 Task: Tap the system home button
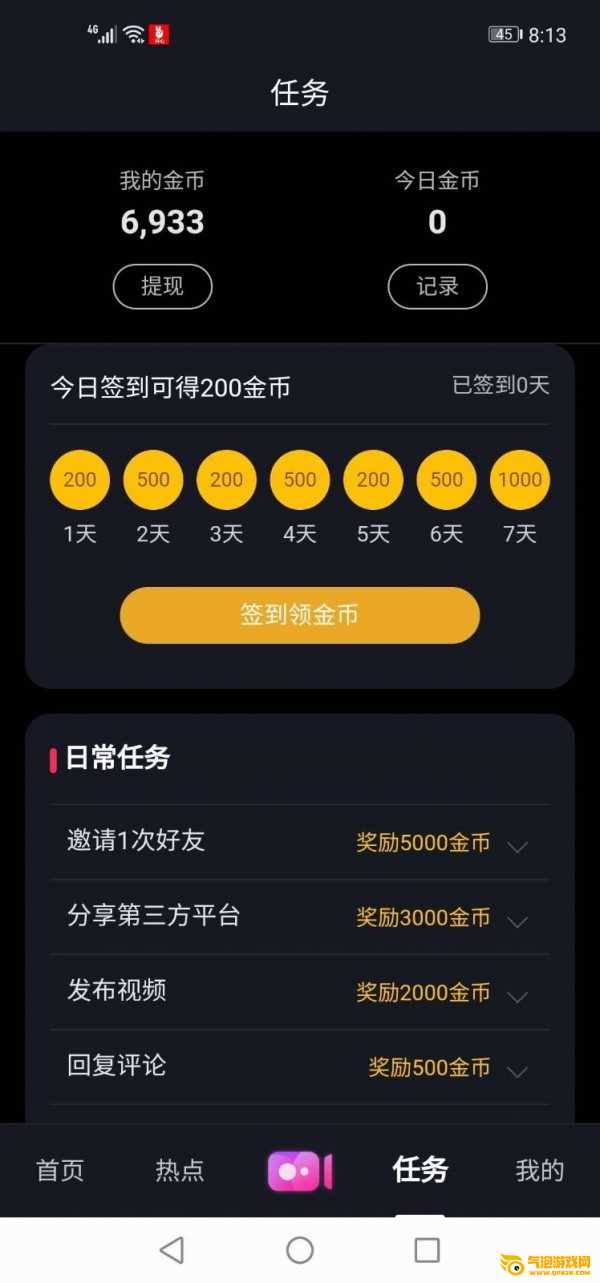click(x=300, y=1249)
